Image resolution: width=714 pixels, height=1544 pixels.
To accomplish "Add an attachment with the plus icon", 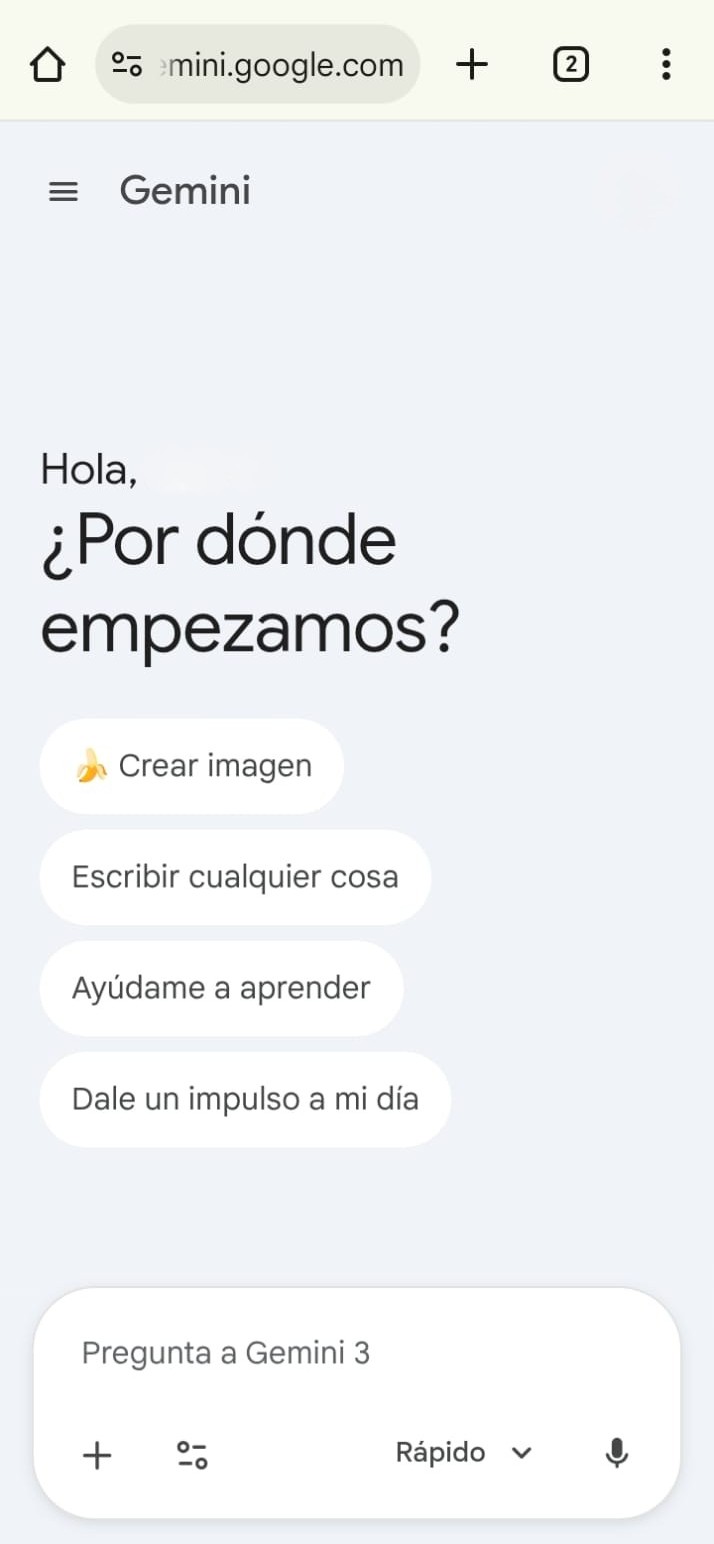I will point(97,1455).
